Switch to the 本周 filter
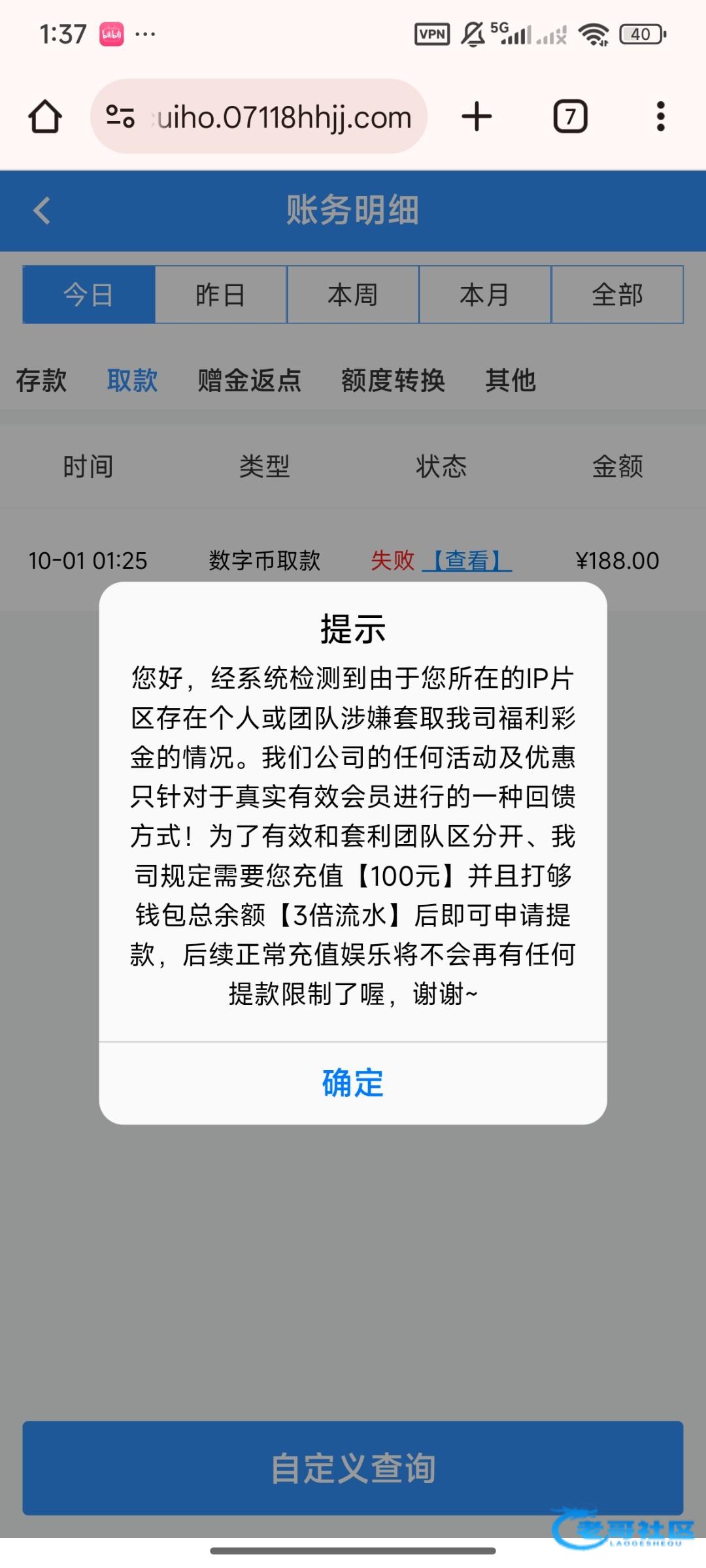The width and height of the screenshot is (706, 1568). click(x=353, y=295)
